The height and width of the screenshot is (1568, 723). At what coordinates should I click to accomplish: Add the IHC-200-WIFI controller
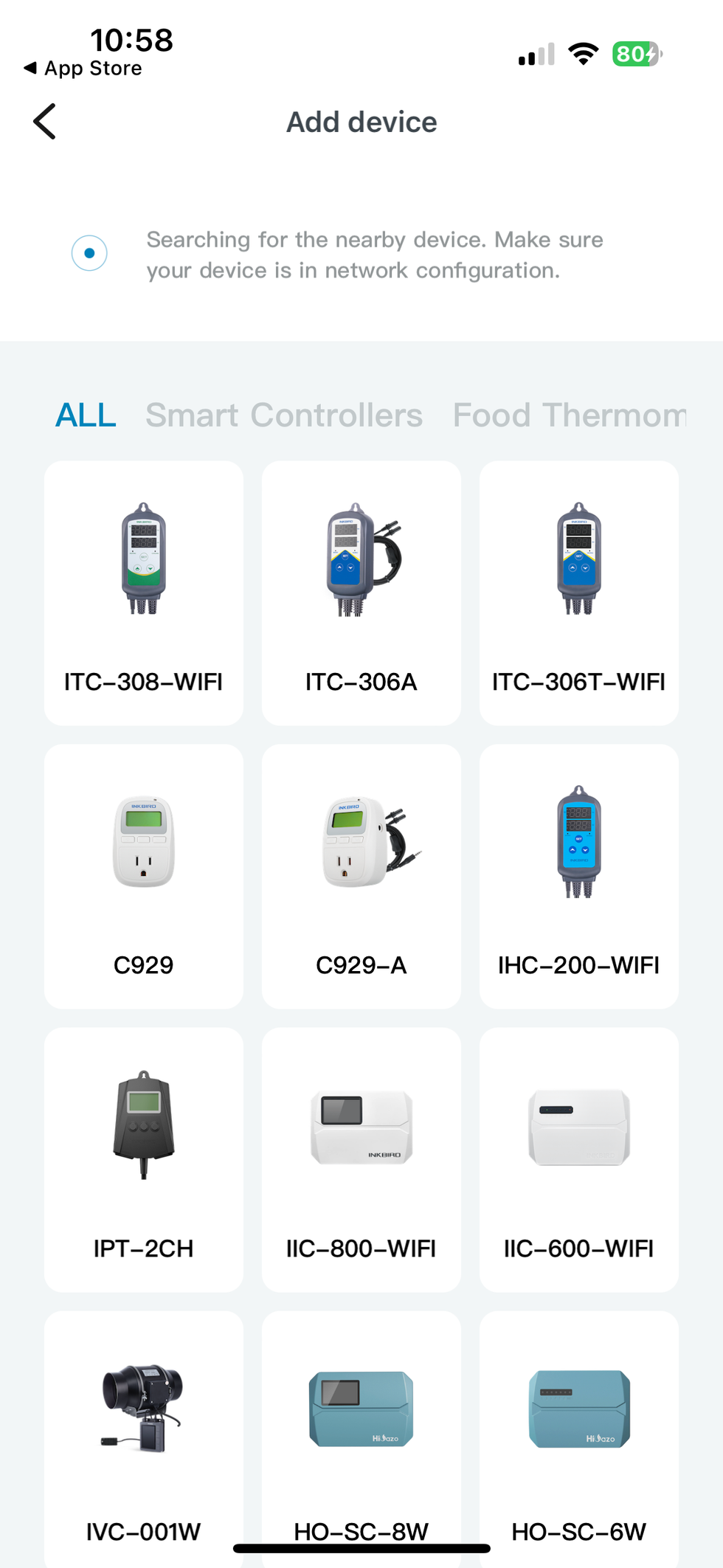coord(579,876)
